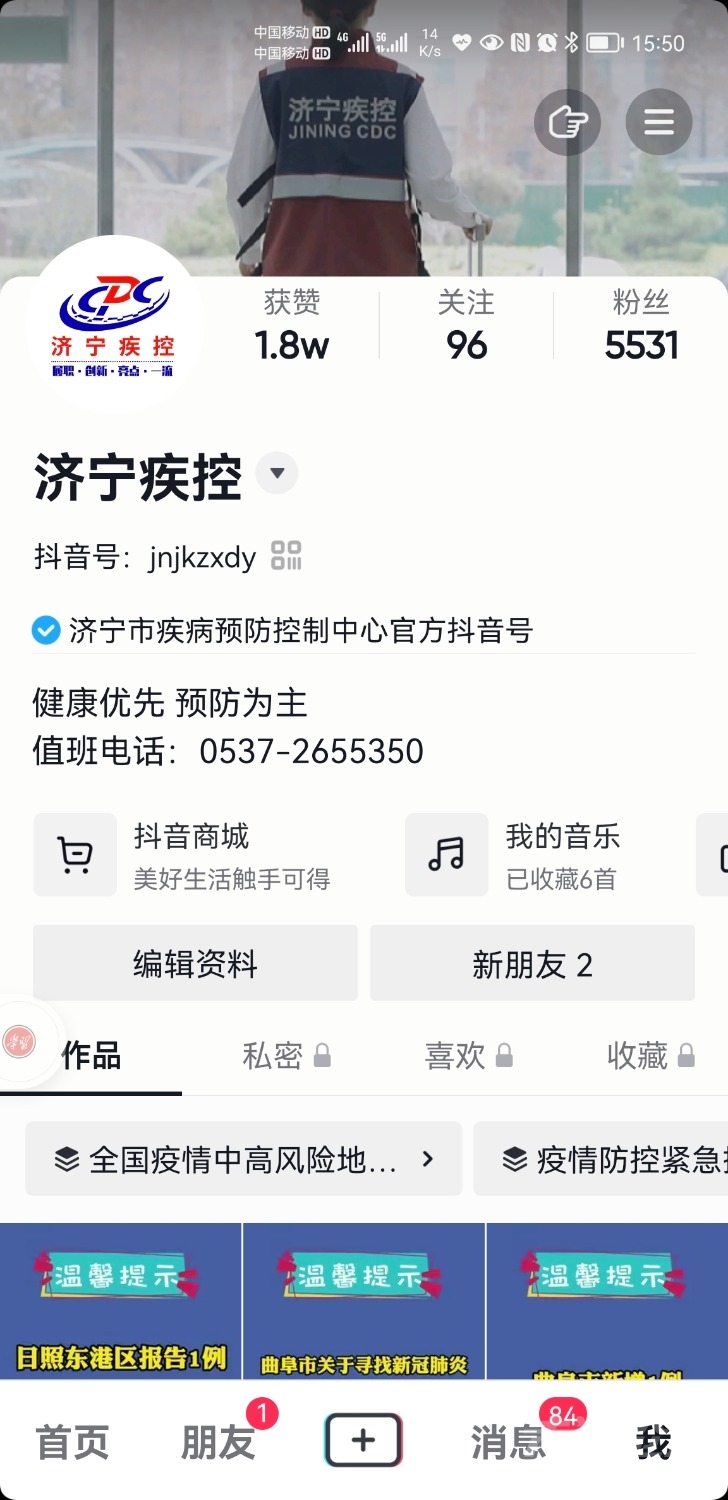Tap the 编辑资料 button
728x1500 pixels.
[x=195, y=964]
